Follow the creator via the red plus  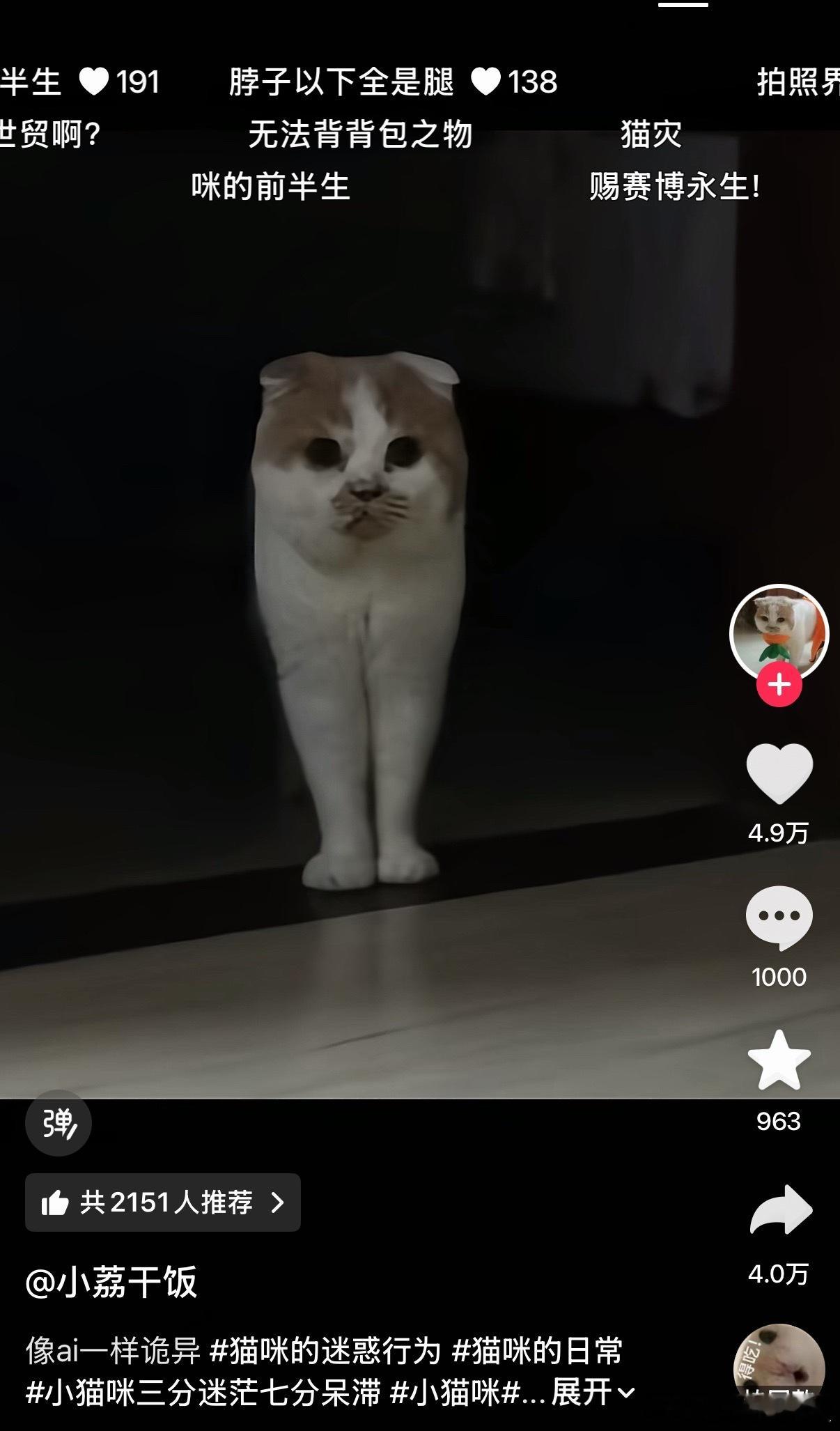pyautogui.click(x=779, y=685)
